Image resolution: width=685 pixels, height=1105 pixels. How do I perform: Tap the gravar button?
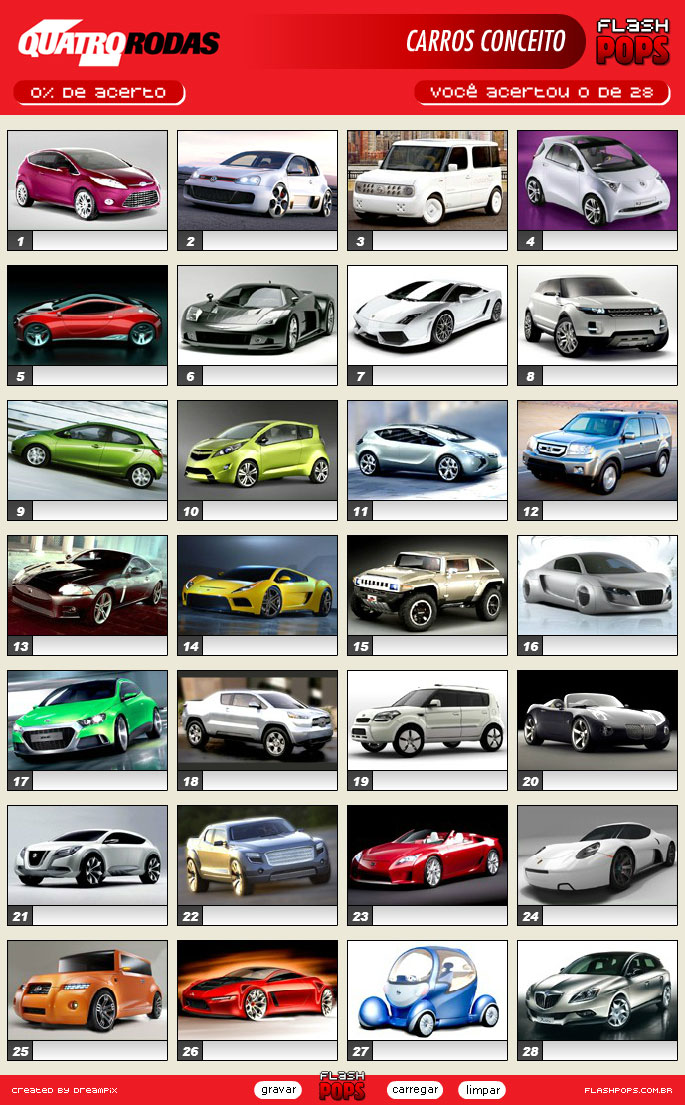point(278,1090)
